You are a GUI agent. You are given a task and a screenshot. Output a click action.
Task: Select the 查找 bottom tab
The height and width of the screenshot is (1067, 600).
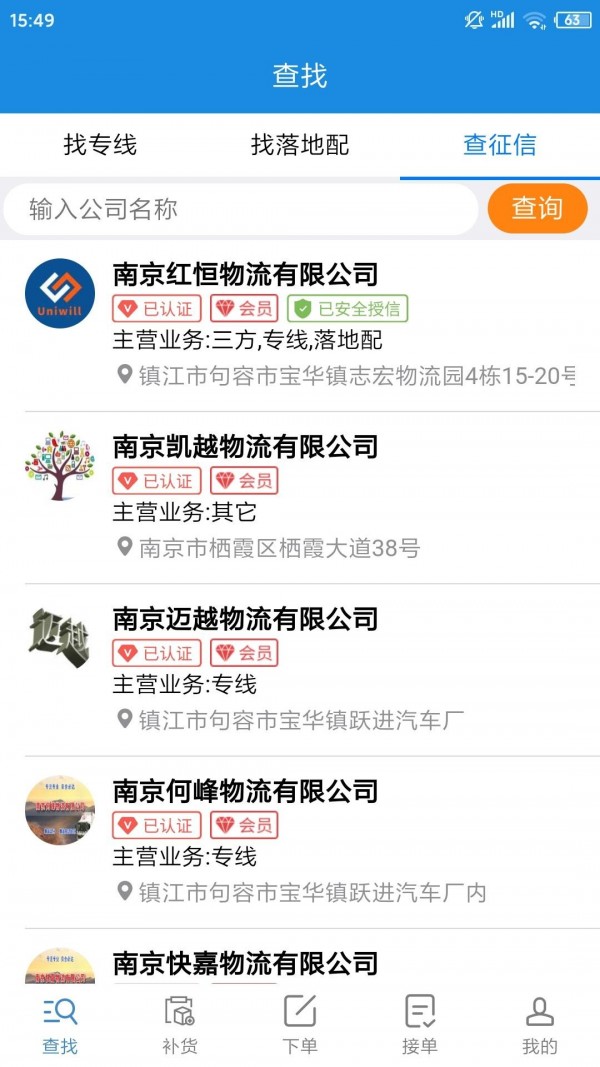click(x=60, y=1025)
